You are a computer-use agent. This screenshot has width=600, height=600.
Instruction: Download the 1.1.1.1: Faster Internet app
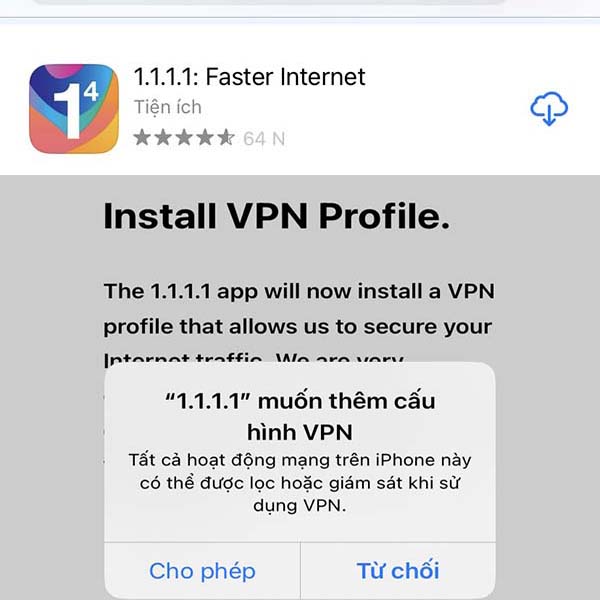pos(548,109)
